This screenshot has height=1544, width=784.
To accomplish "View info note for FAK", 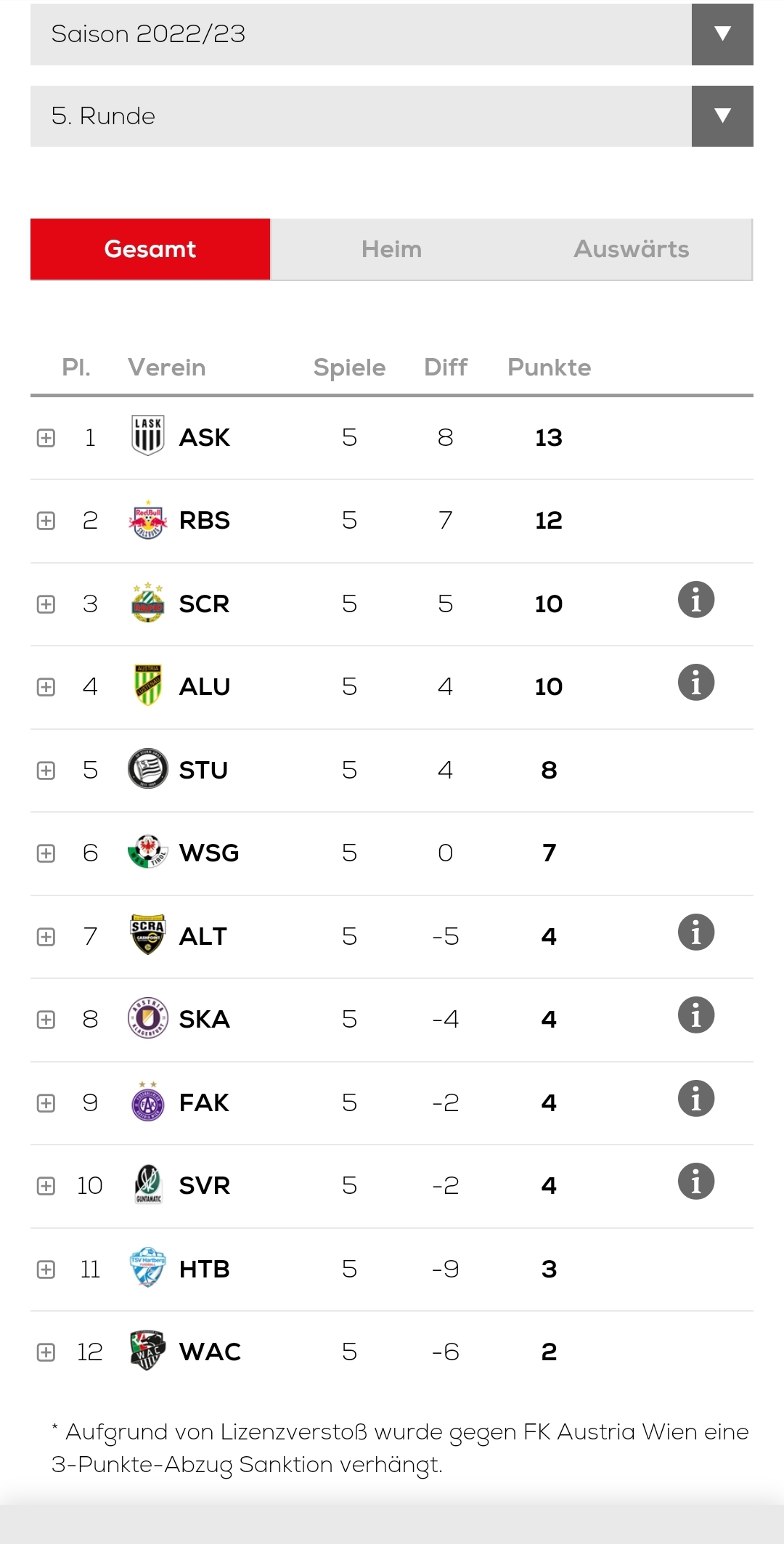I will tap(696, 1099).
